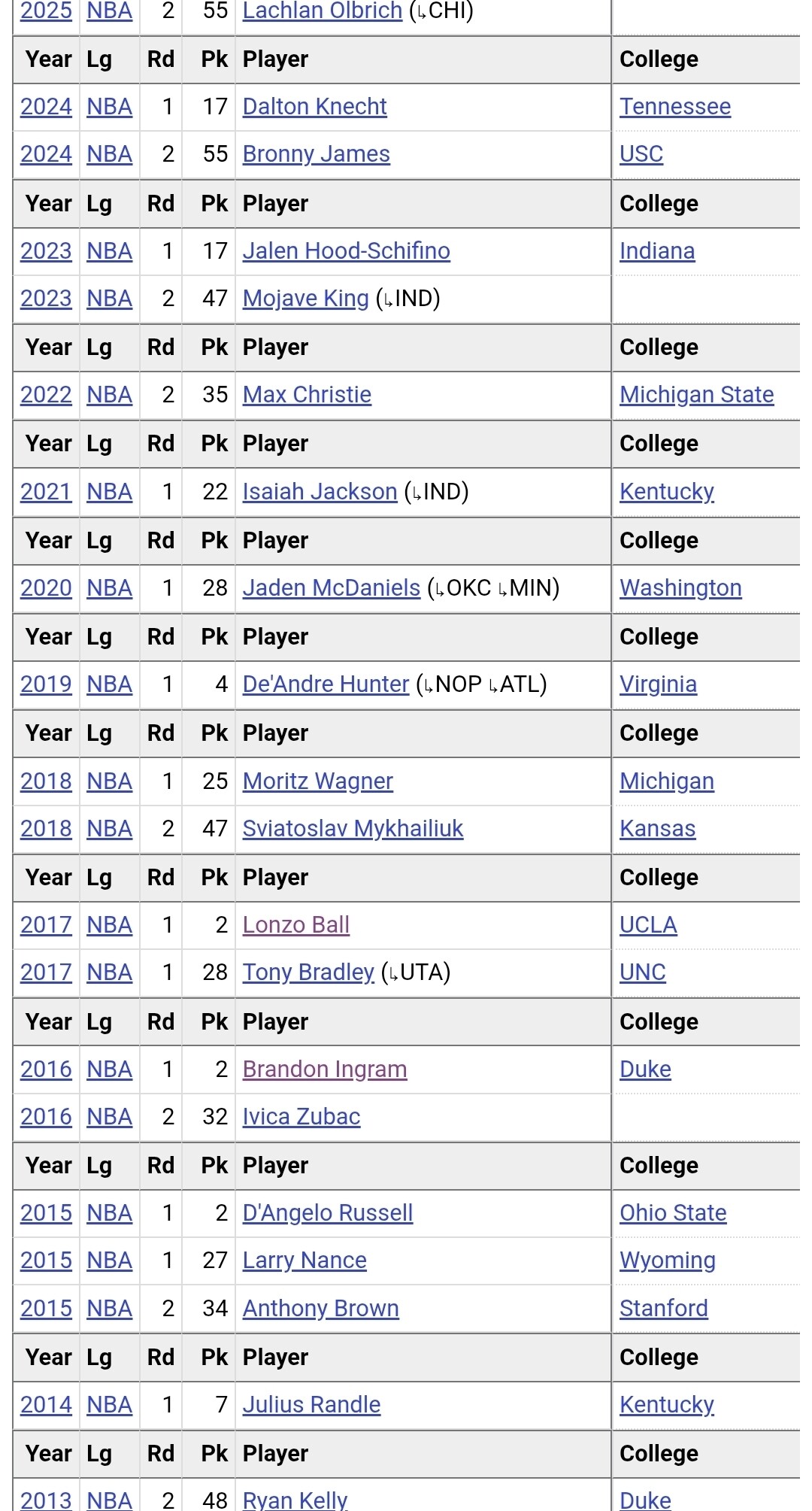Open Sviatoslav Mykhailiuk's page
The image size is (812, 1511).
(x=353, y=829)
